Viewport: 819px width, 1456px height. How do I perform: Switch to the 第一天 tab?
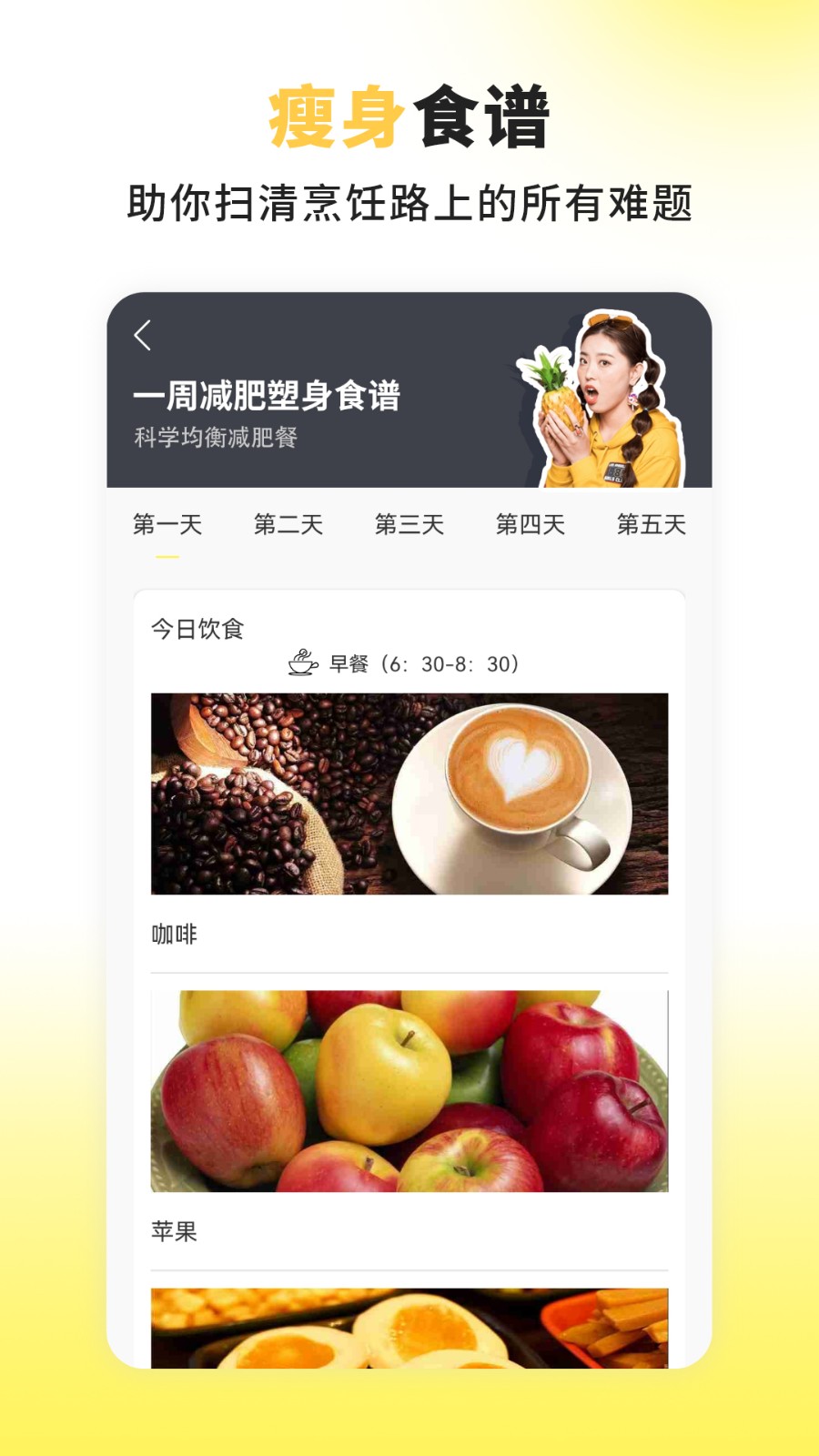click(x=167, y=525)
